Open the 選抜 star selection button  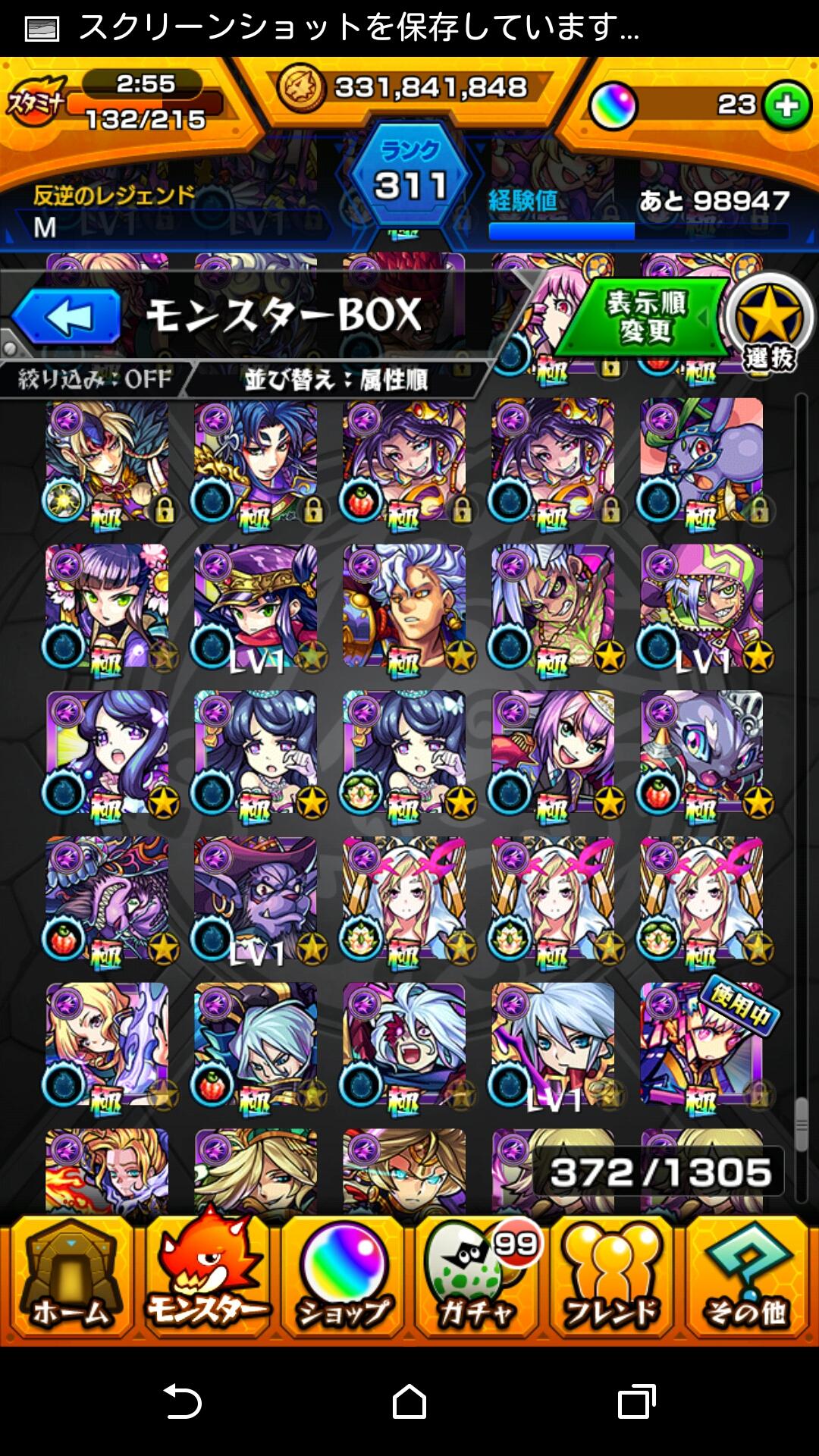point(769,324)
